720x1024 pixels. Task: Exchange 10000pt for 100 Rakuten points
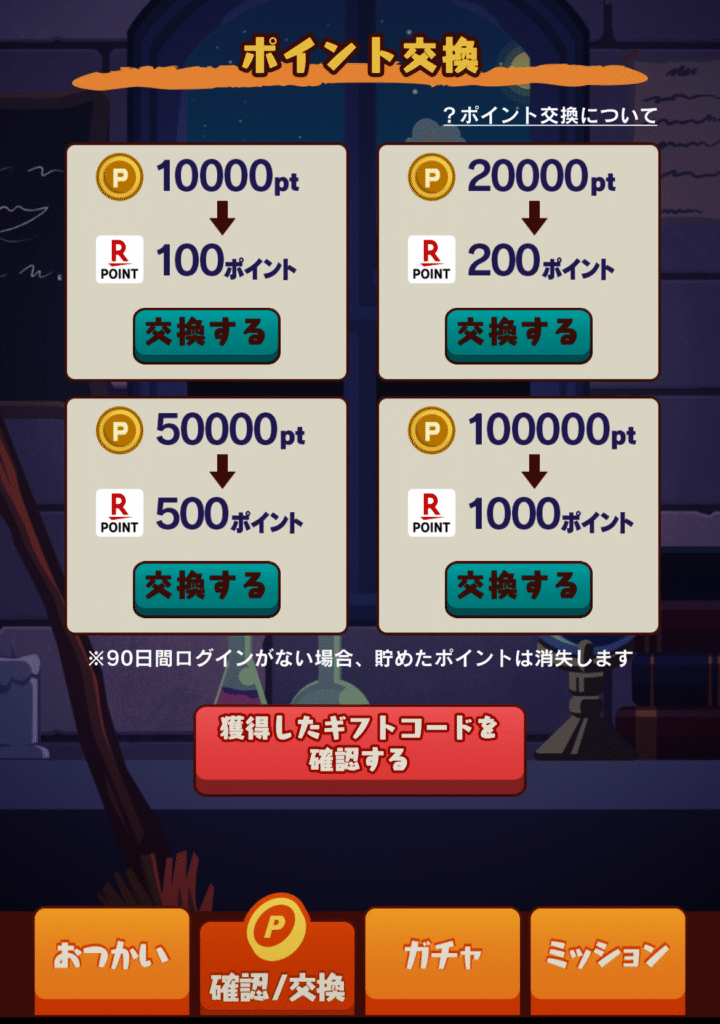coord(207,334)
